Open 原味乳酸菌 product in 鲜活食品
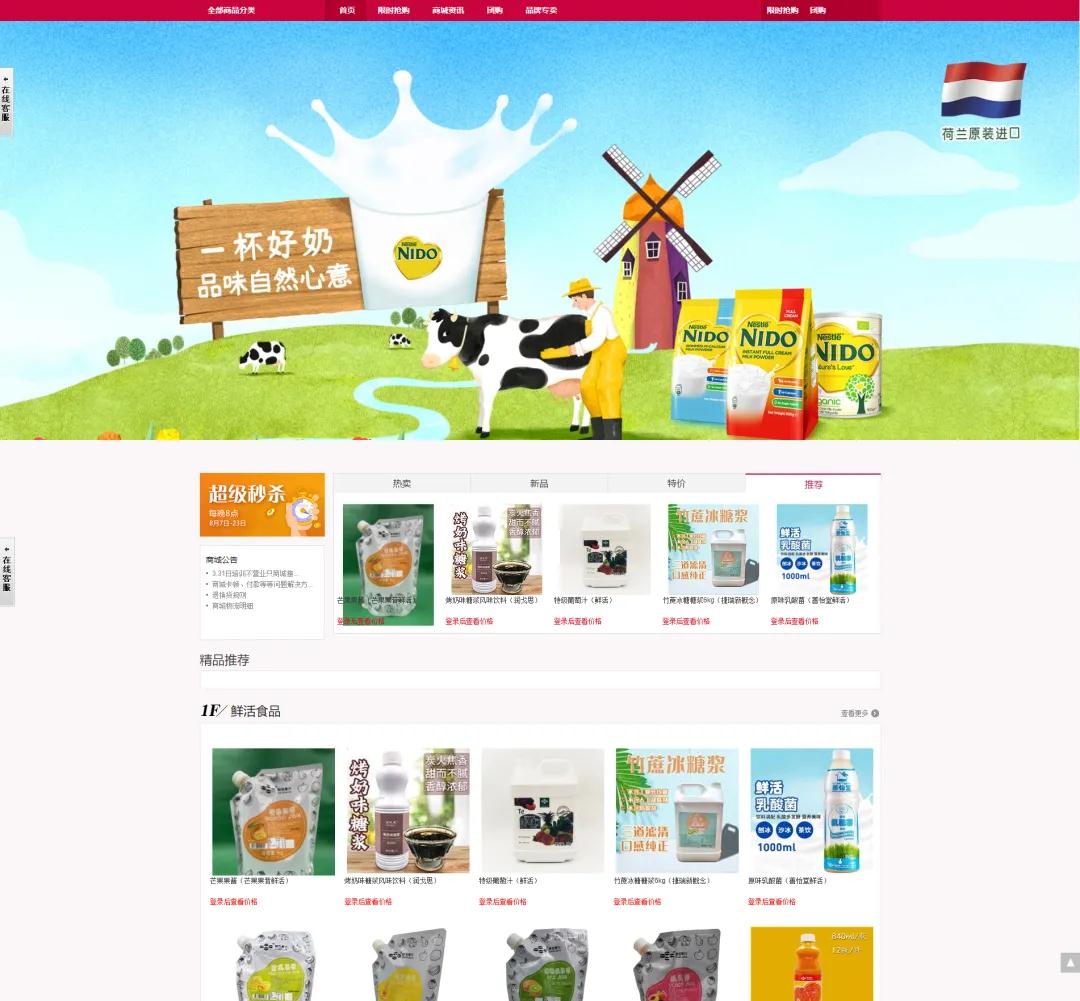Image resolution: width=1080 pixels, height=1001 pixels. pyautogui.click(x=811, y=811)
